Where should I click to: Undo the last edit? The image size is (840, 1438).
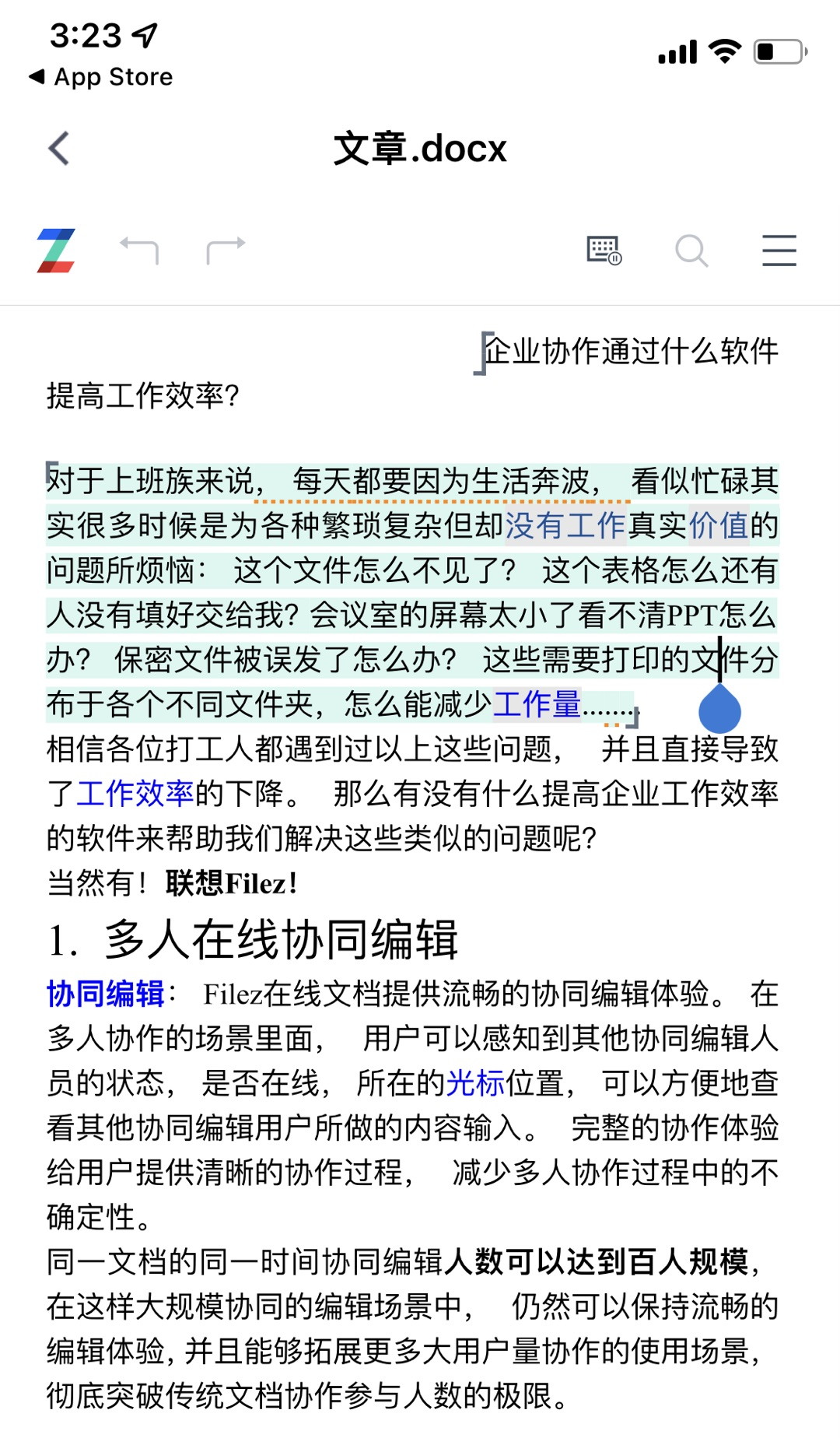point(139,251)
